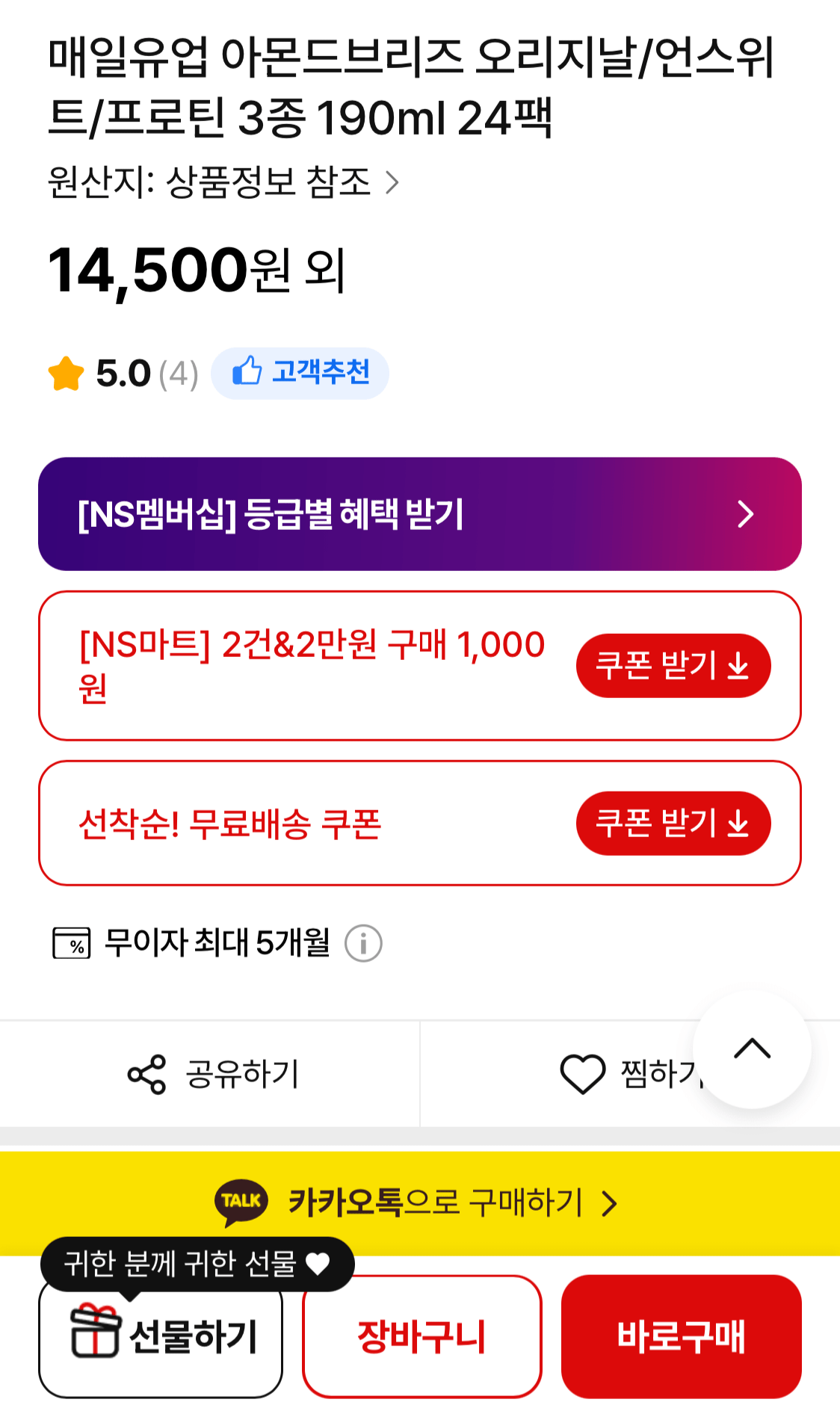
Task: Tap the 고객추천 badge
Action: click(x=300, y=373)
